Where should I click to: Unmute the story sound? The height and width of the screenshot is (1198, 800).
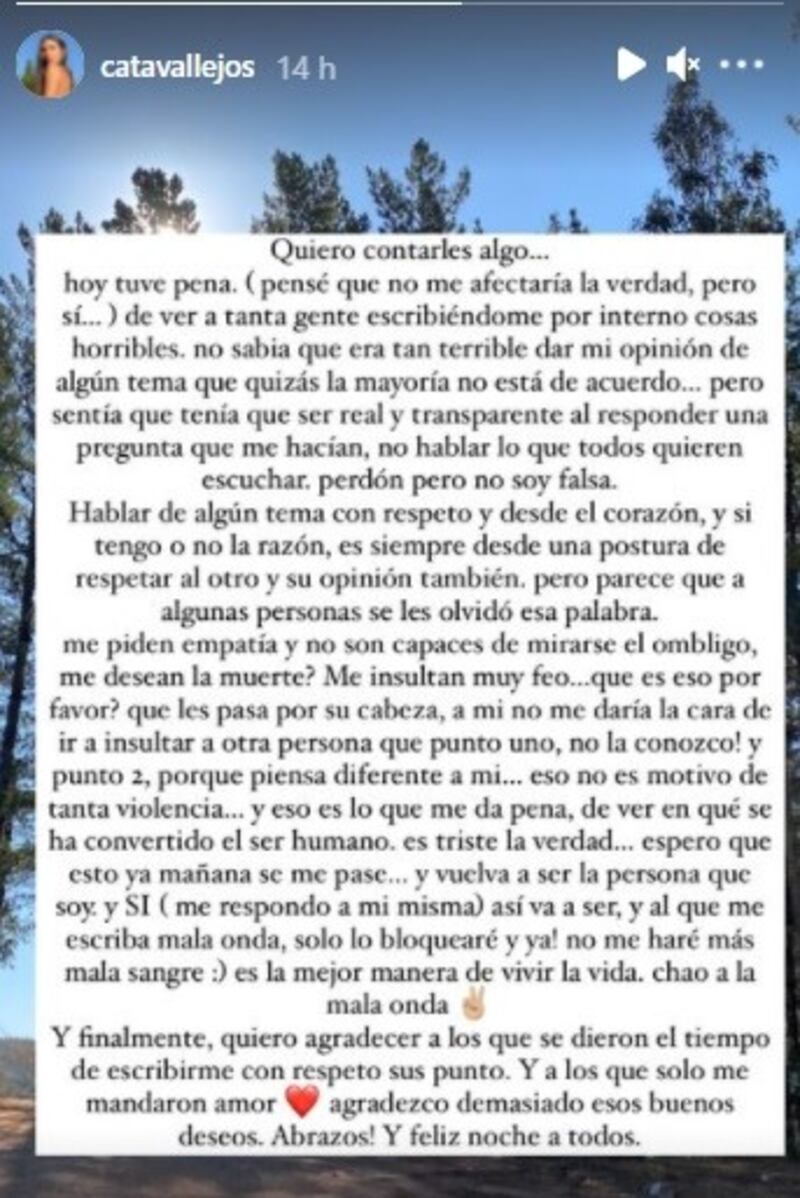(683, 65)
